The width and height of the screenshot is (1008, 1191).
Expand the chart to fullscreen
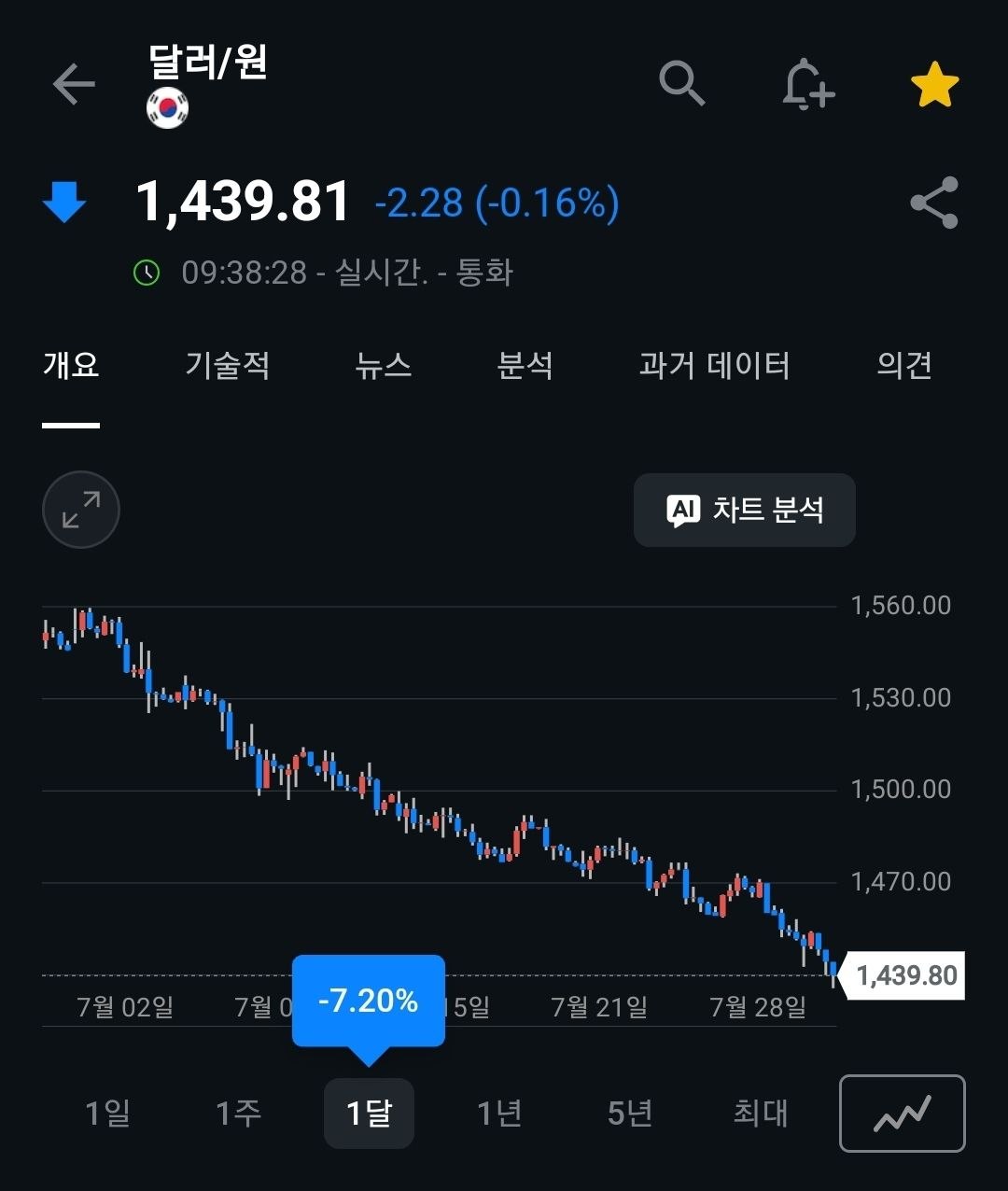(x=81, y=510)
